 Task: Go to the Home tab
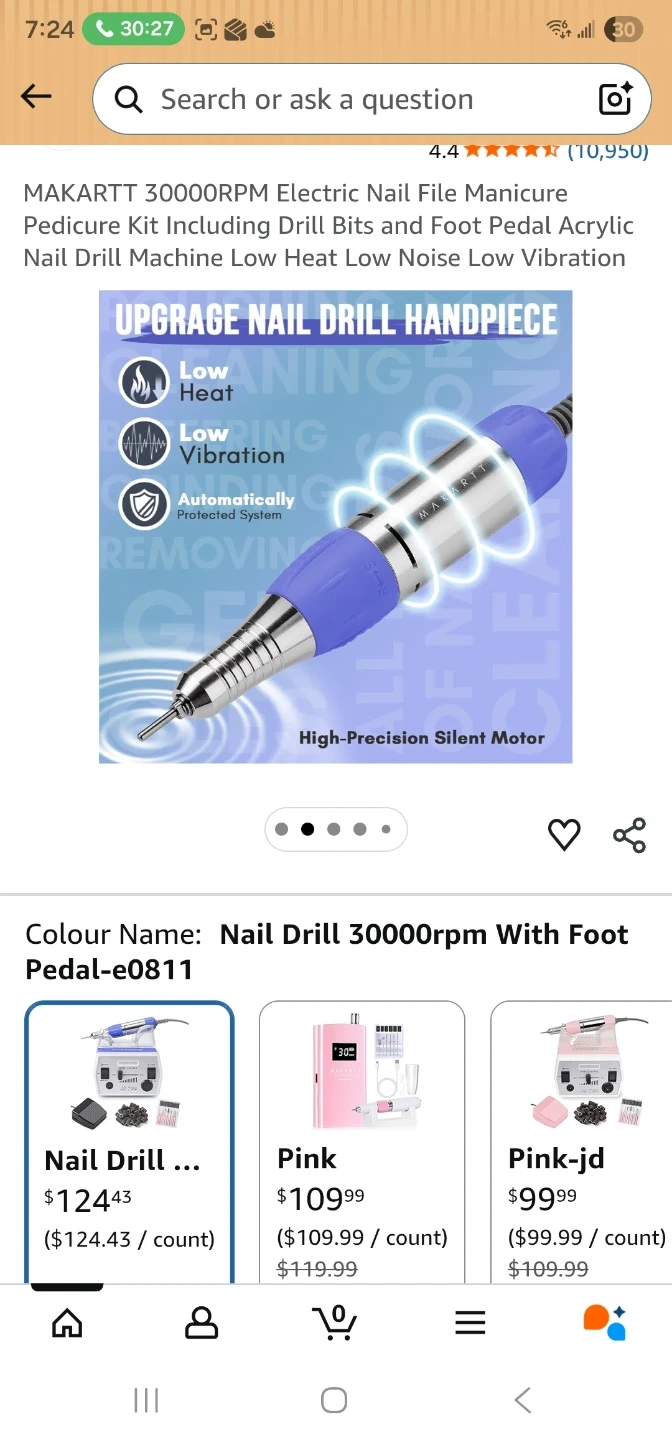[x=67, y=1323]
